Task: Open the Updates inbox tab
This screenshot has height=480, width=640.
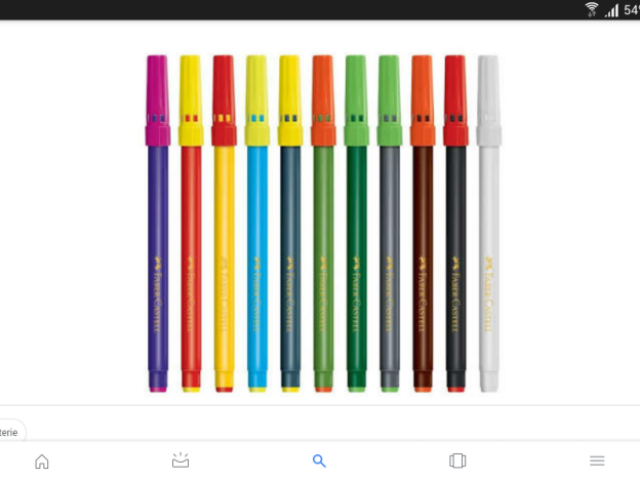Action: pos(180,461)
